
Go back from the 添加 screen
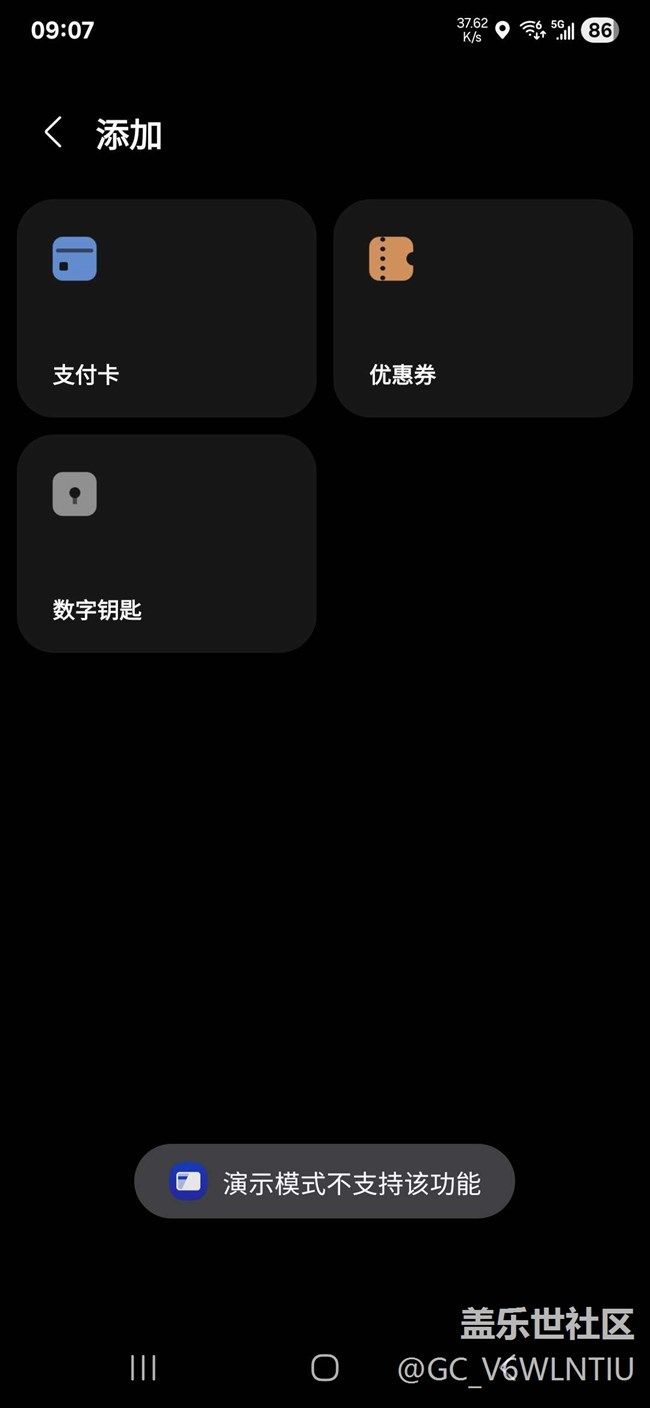click(54, 133)
